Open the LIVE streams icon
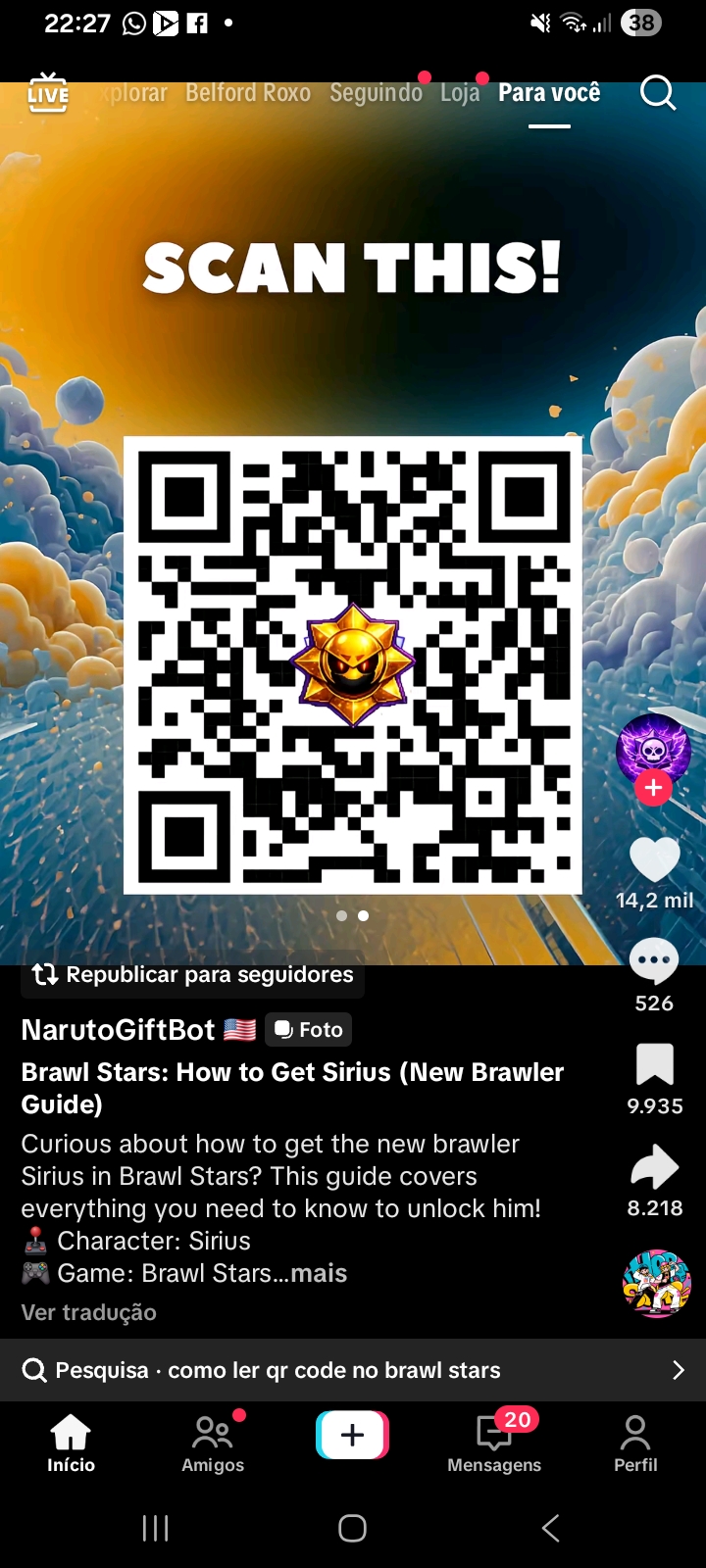 coord(48,94)
